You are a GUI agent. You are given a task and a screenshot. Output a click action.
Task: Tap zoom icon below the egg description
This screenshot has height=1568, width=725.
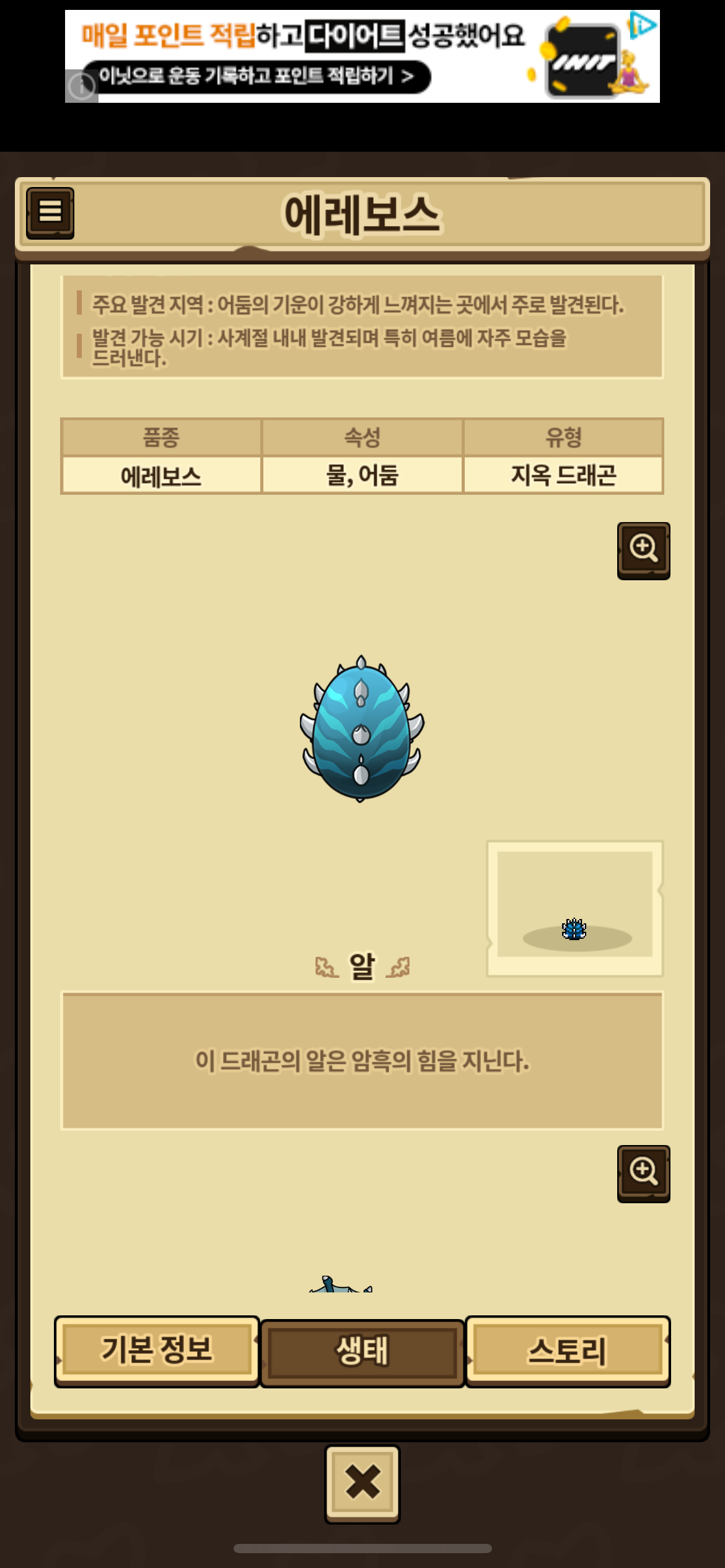pos(643,1174)
